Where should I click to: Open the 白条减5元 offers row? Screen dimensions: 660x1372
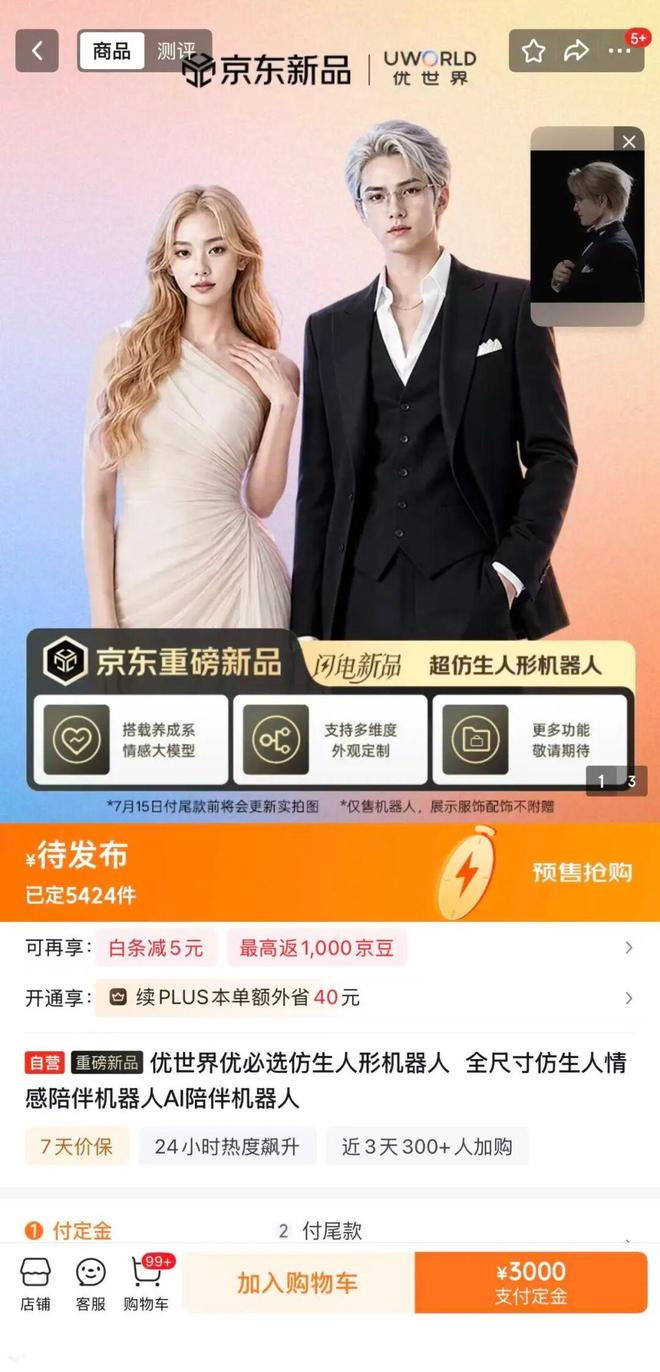(x=330, y=948)
